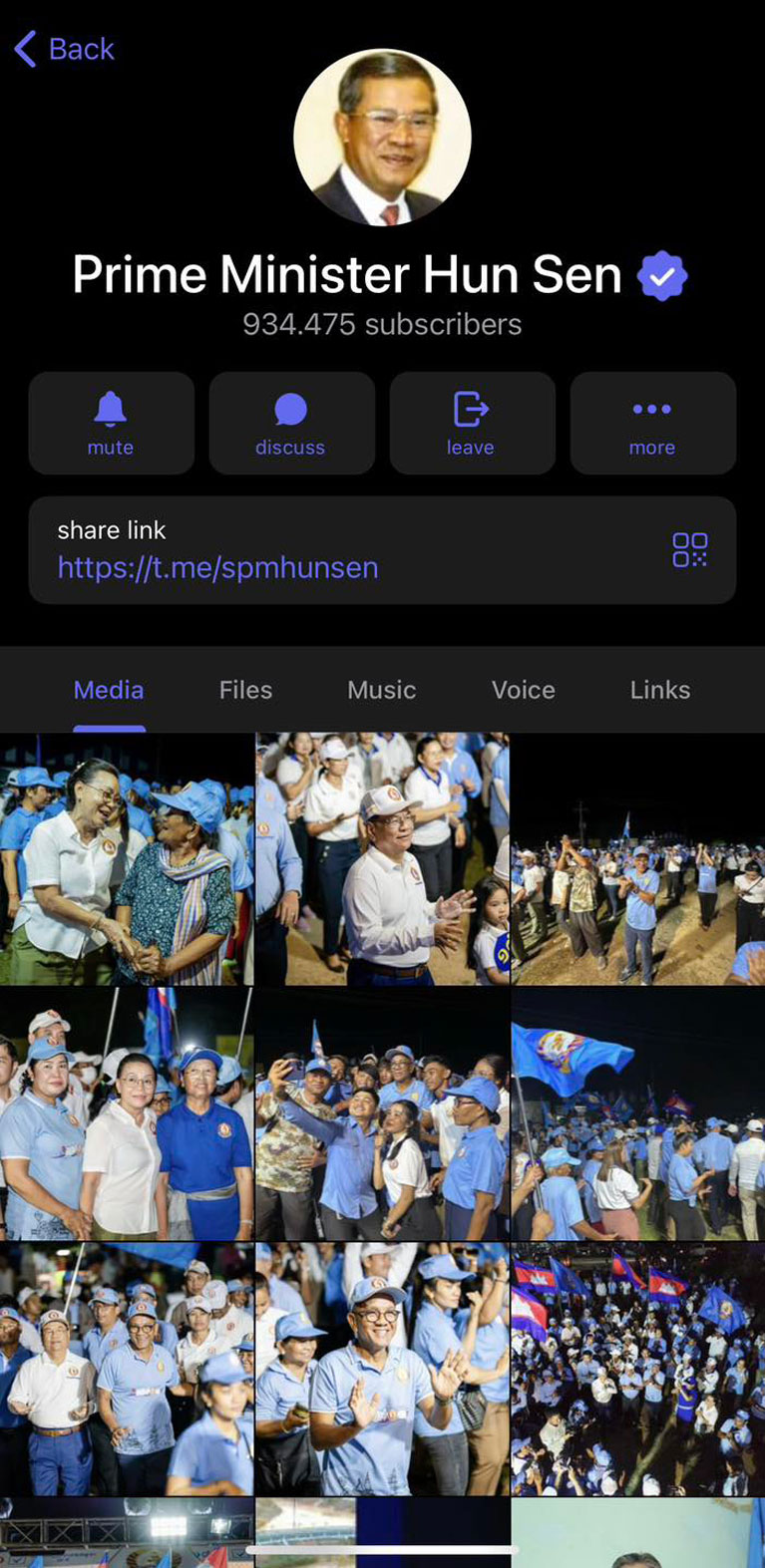Open the more options menu
This screenshot has height=1568, width=765.
click(x=652, y=423)
